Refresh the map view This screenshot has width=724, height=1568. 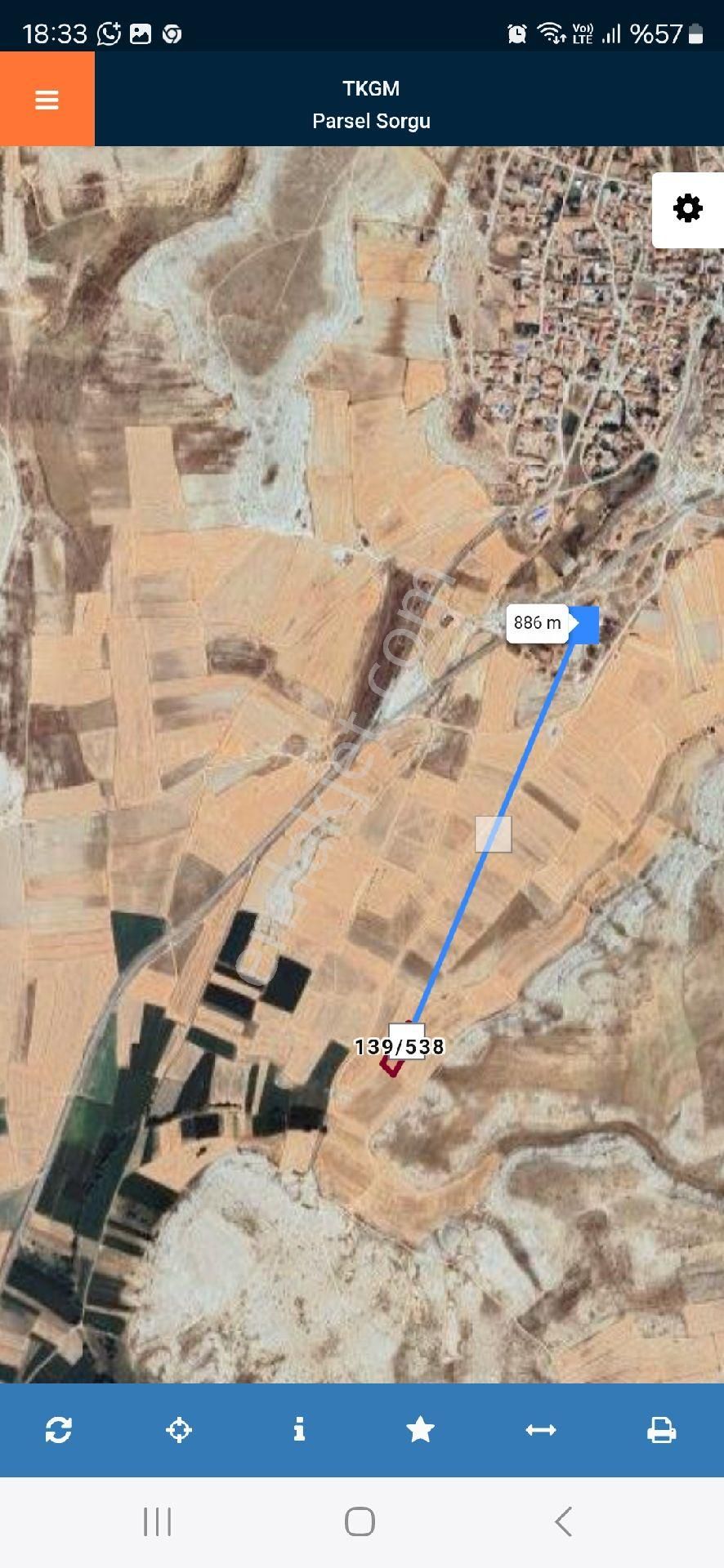point(59,1429)
